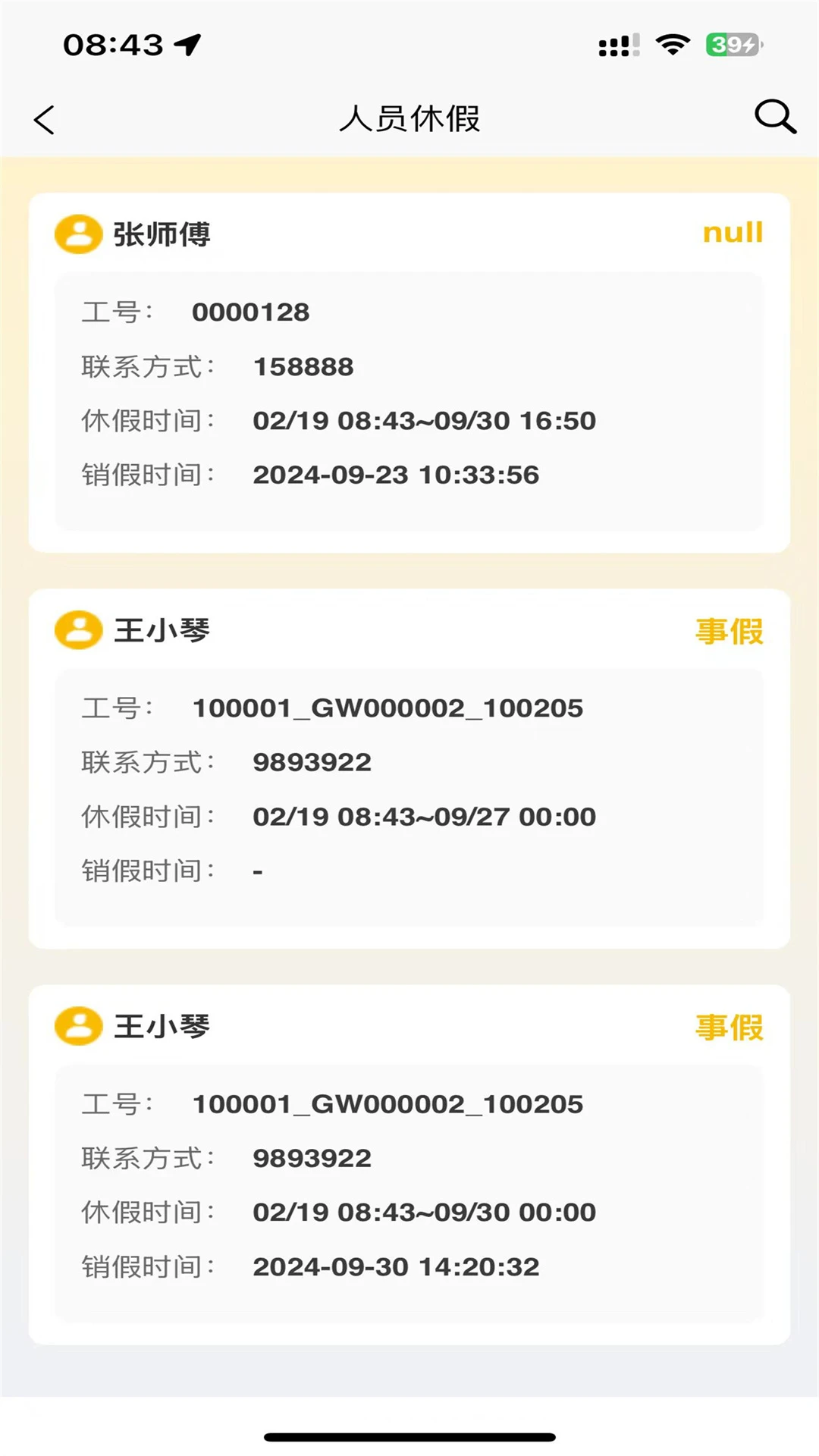Expand the first 王小琴 leave record

coord(409,766)
